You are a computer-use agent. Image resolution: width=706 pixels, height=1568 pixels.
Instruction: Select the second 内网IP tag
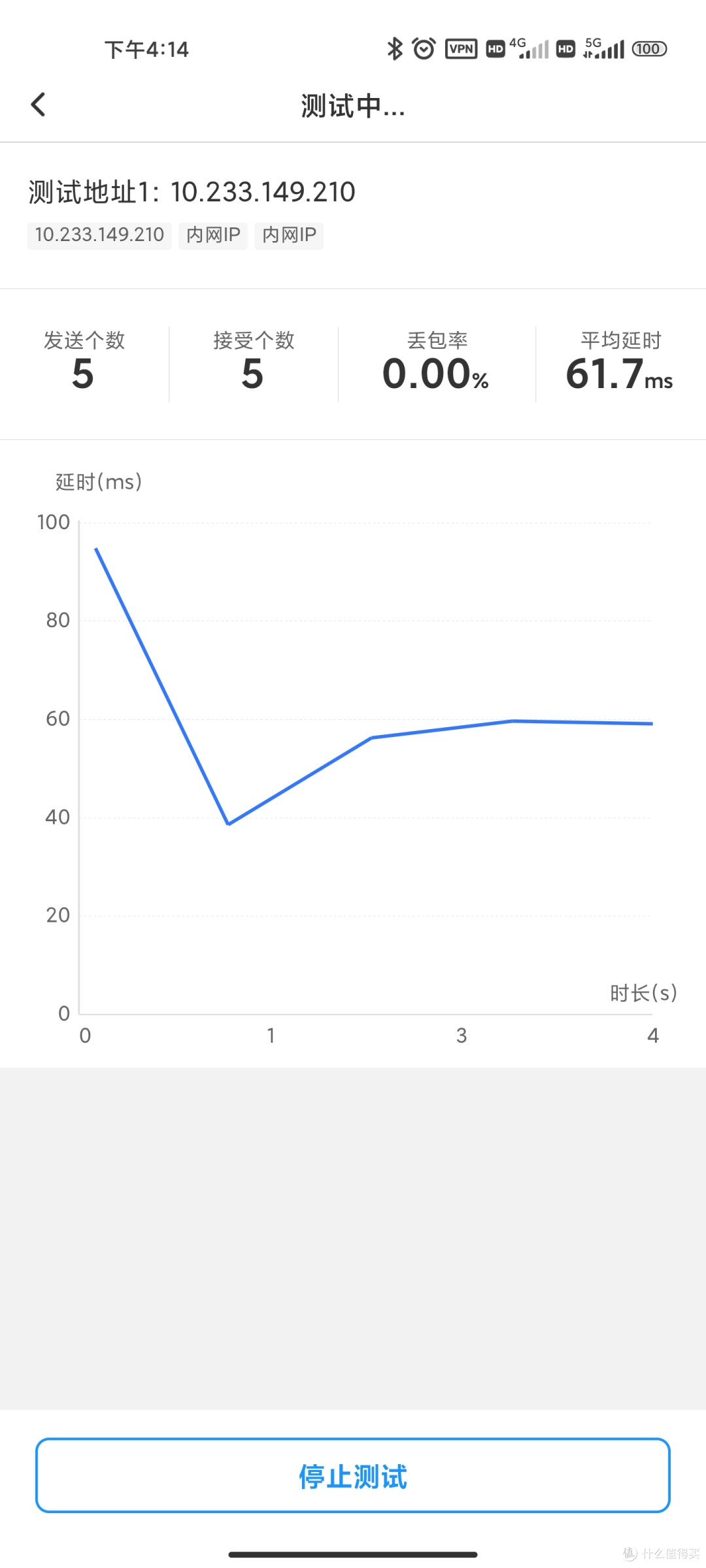(288, 235)
